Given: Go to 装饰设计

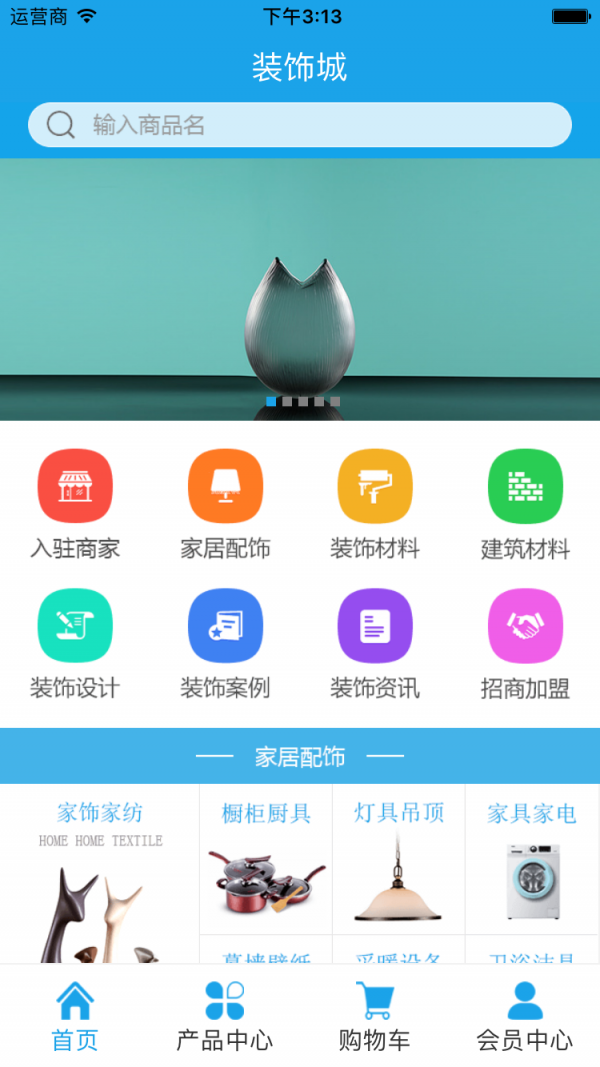Looking at the screenshot, I should pyautogui.click(x=75, y=626).
